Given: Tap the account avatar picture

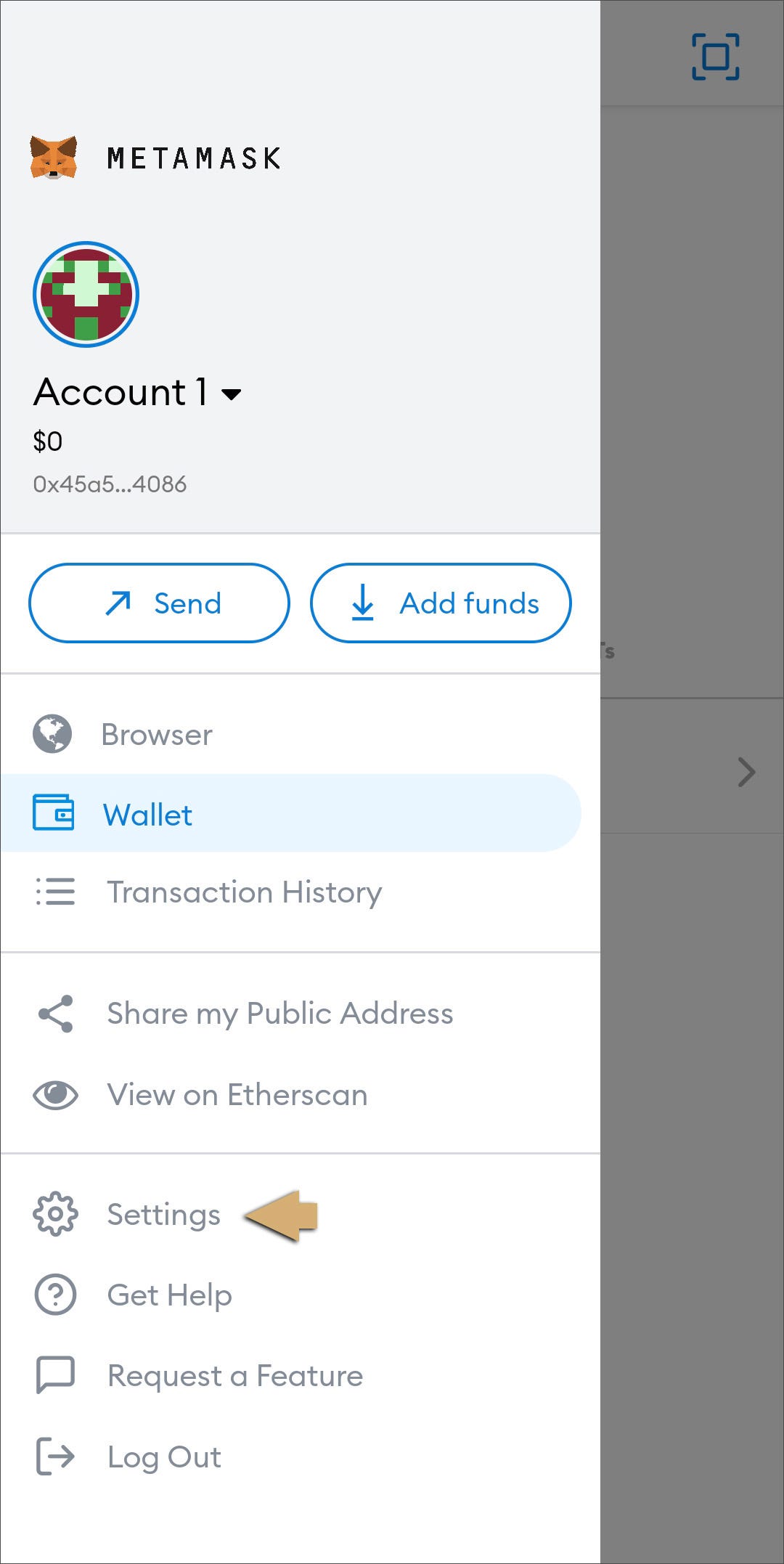Looking at the screenshot, I should 86,294.
